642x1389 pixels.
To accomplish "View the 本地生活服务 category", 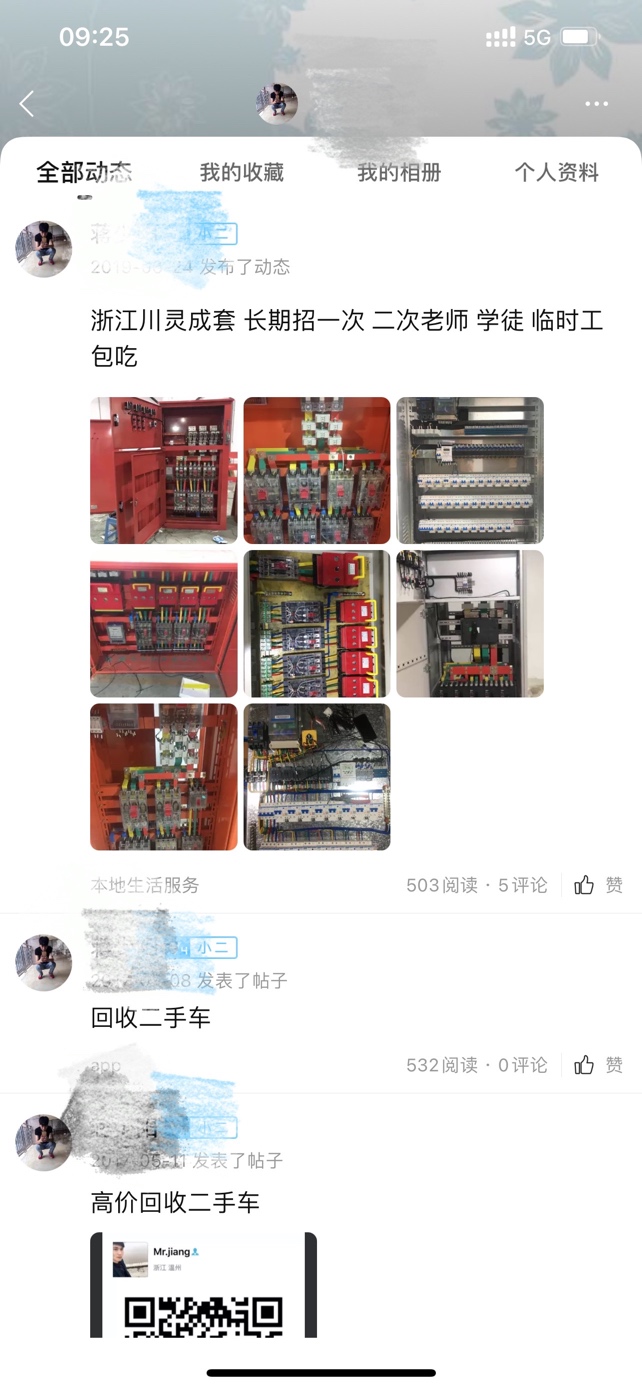I will point(145,885).
